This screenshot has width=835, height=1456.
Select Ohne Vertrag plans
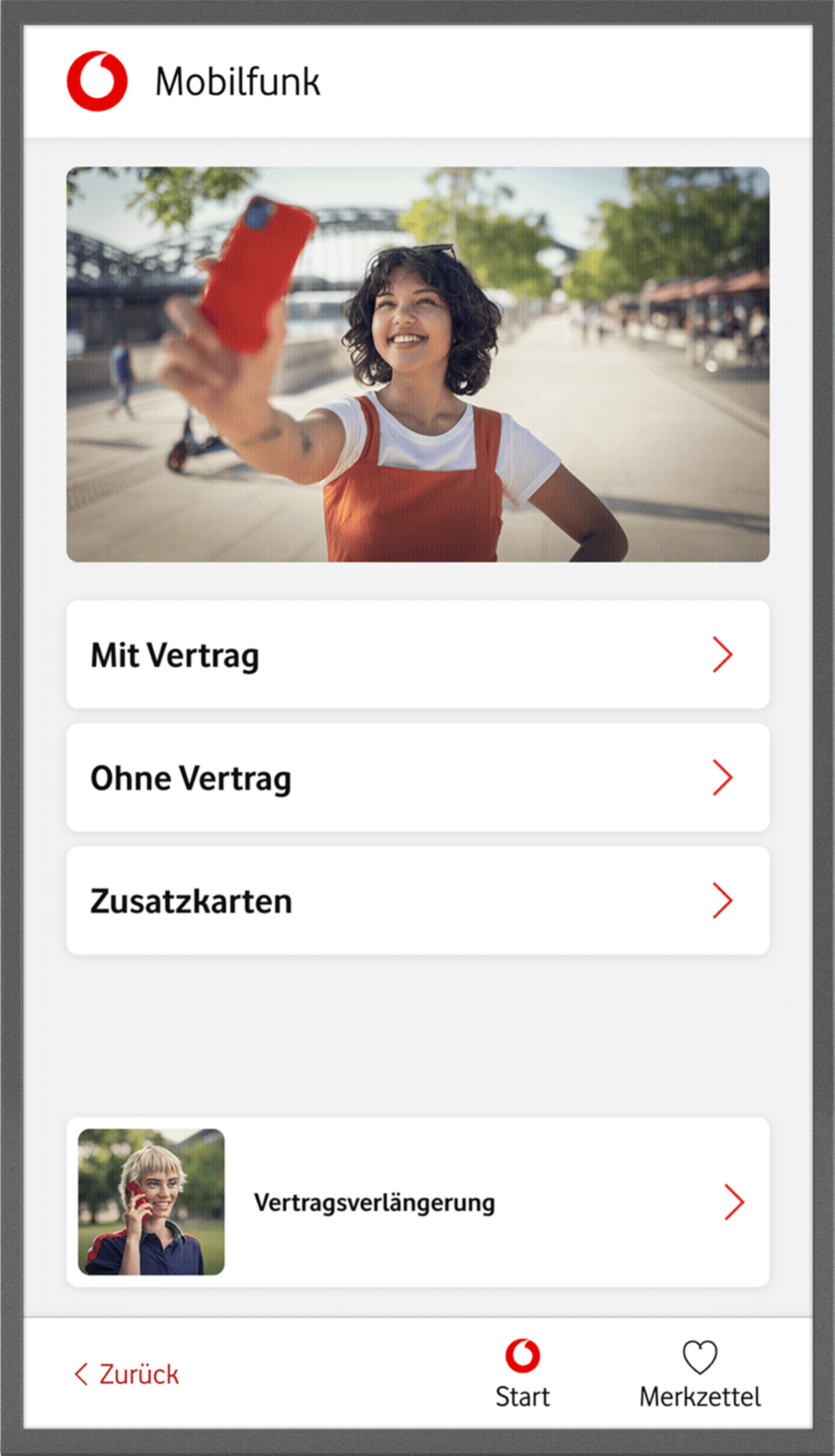tap(417, 777)
